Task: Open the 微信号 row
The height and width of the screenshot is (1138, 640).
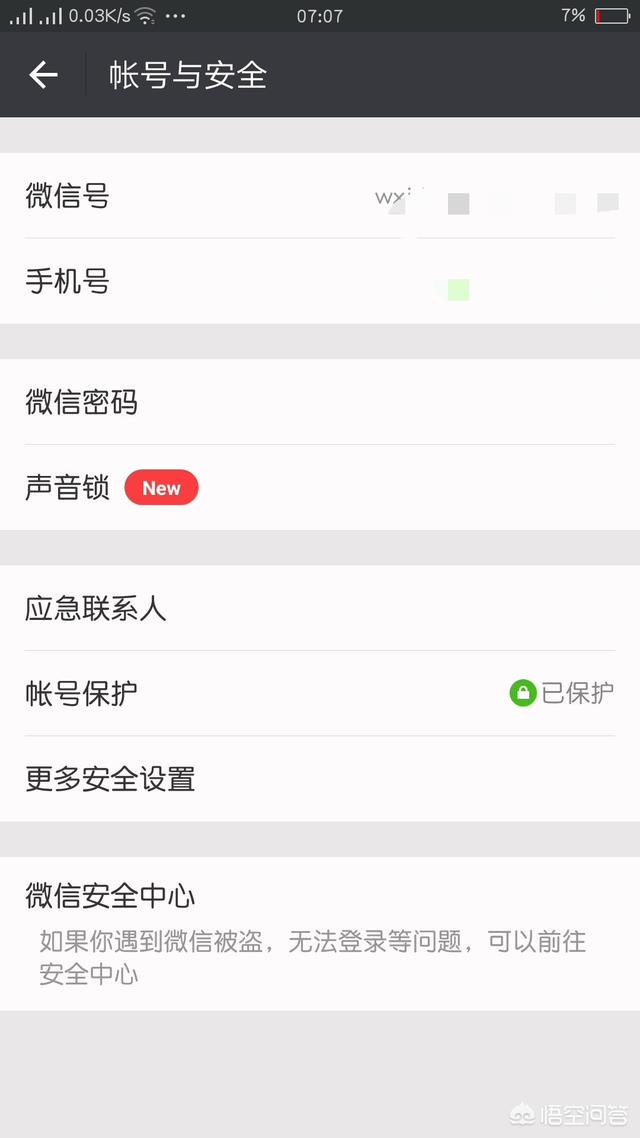Action: pos(320,196)
